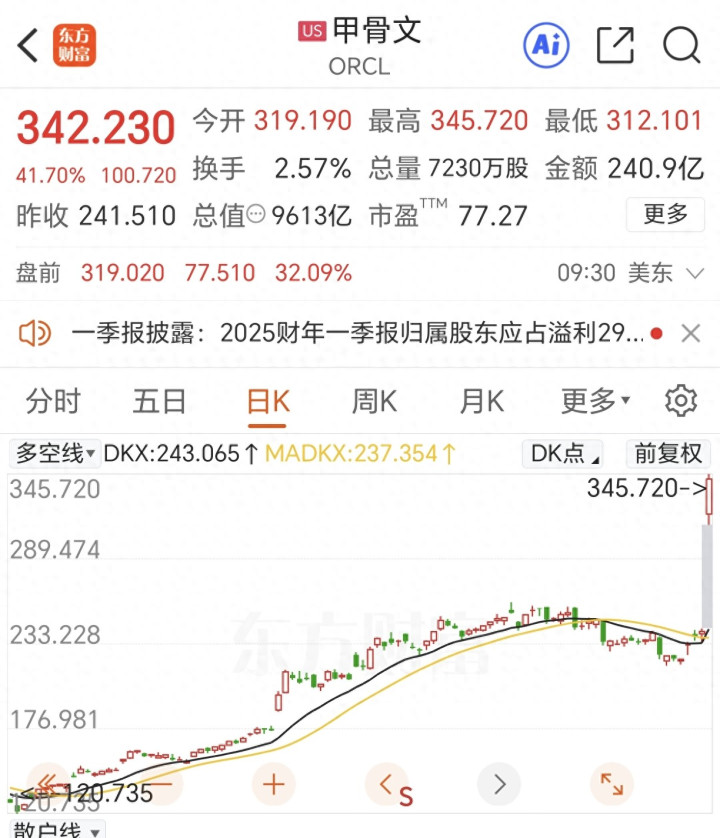Screen dimensions: 720x838
Task: Tap the DK点 button
Action: point(563,454)
